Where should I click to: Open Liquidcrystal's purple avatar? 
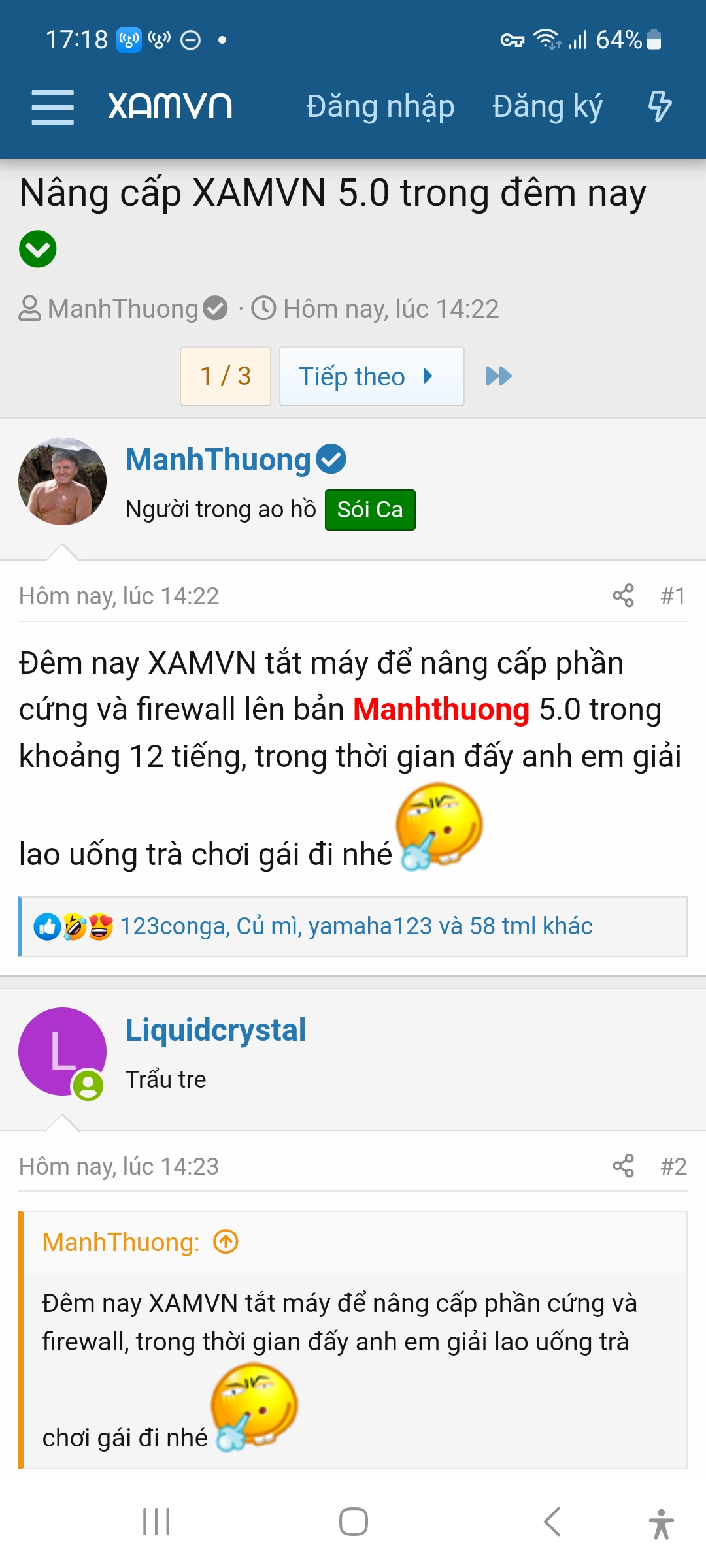tap(63, 1052)
